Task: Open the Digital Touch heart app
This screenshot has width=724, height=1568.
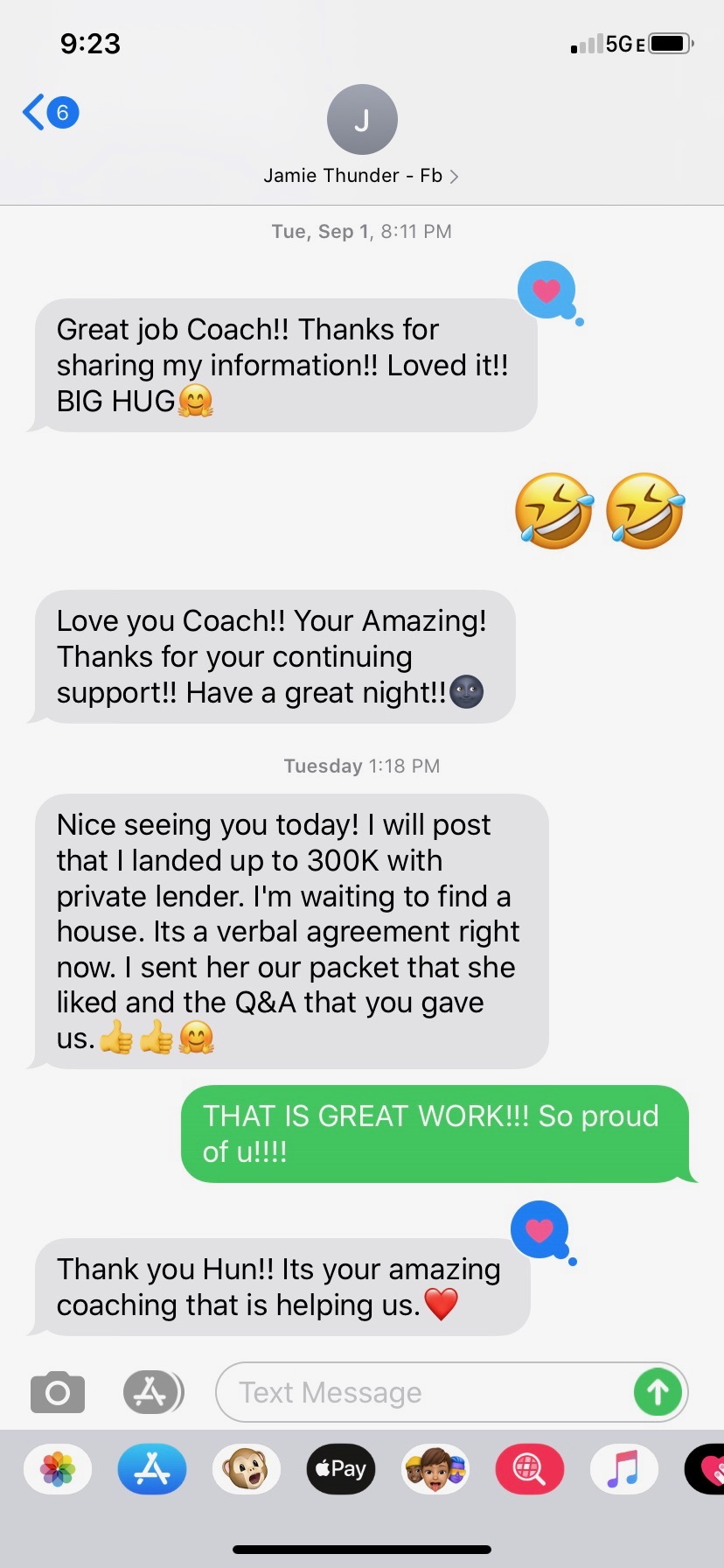Action: pos(707,1469)
